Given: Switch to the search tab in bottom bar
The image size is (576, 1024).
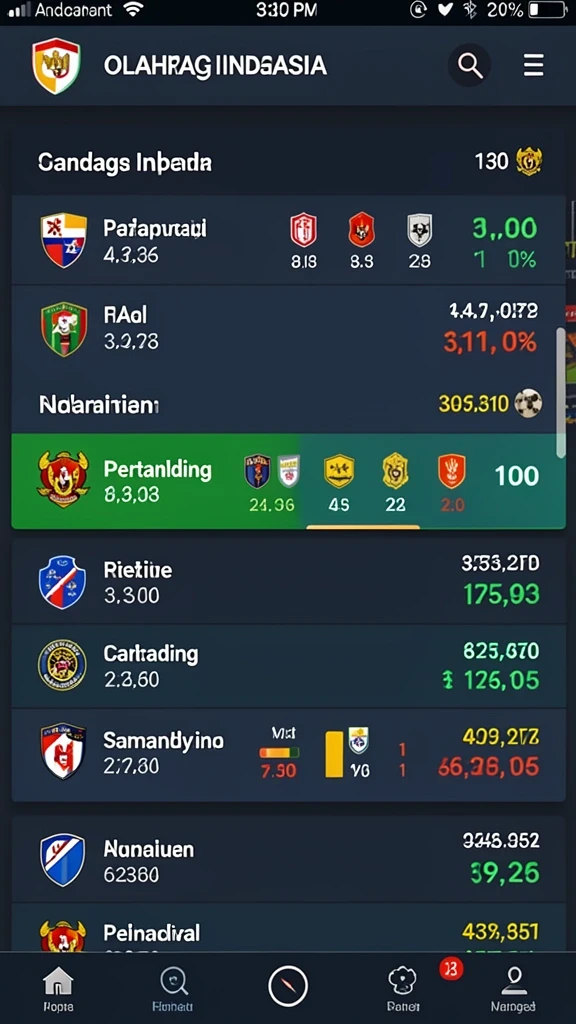Looking at the screenshot, I should [x=172, y=988].
